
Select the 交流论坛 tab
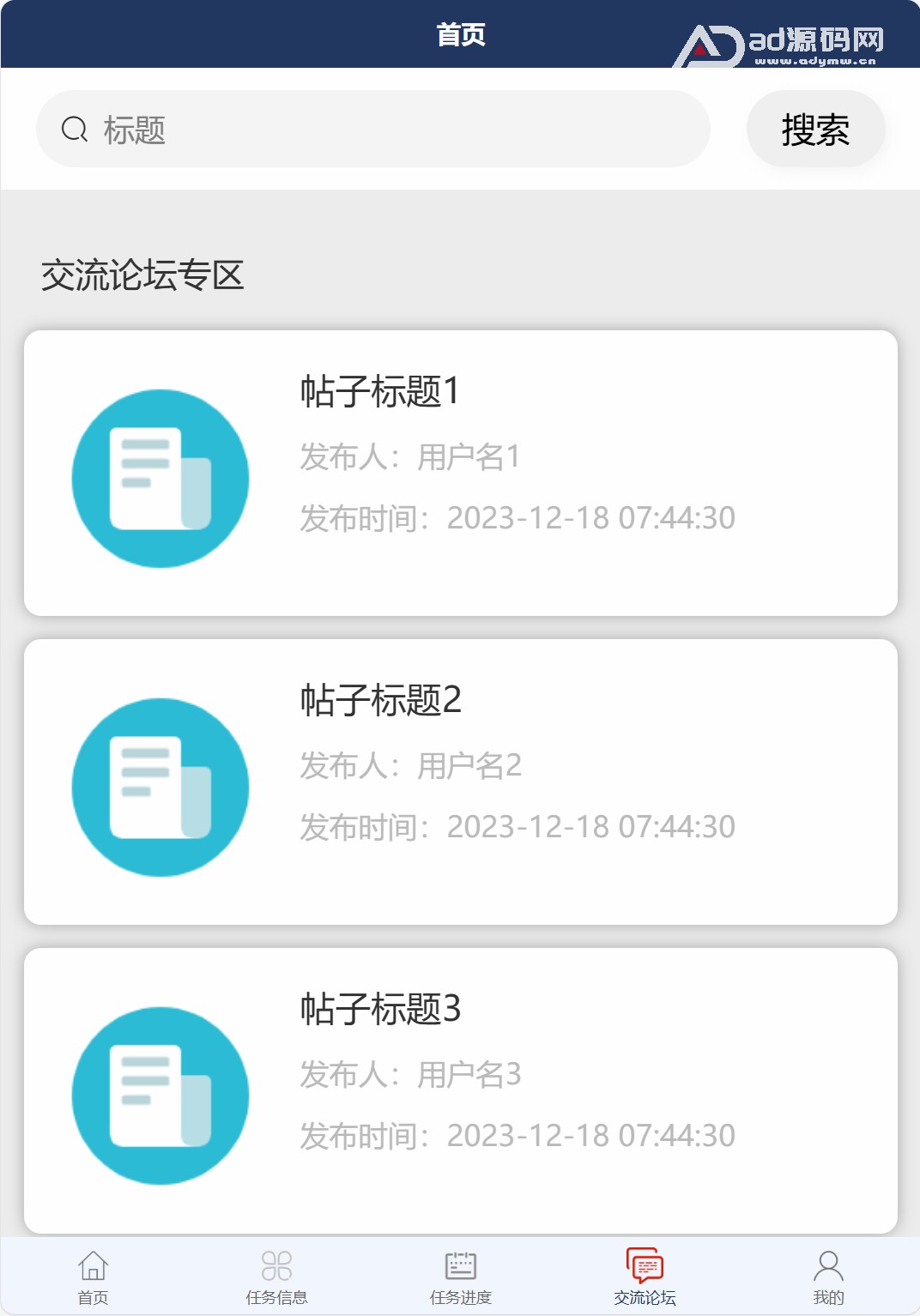[x=645, y=1277]
